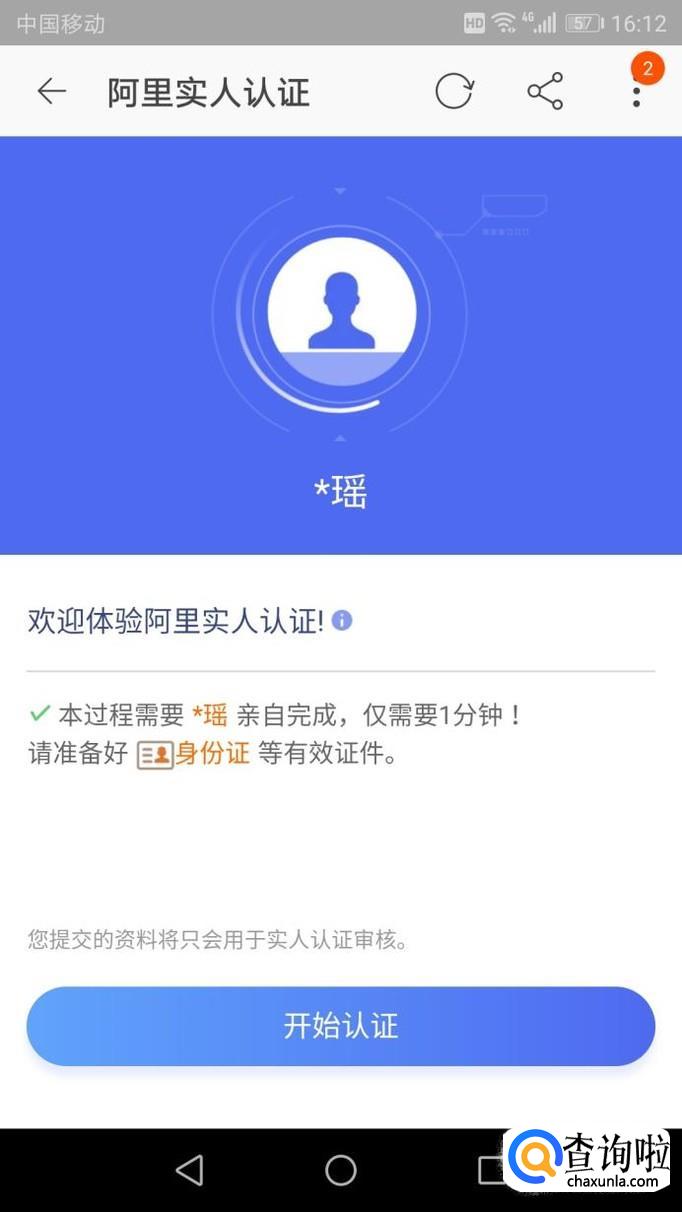Refresh the verification page

454,92
